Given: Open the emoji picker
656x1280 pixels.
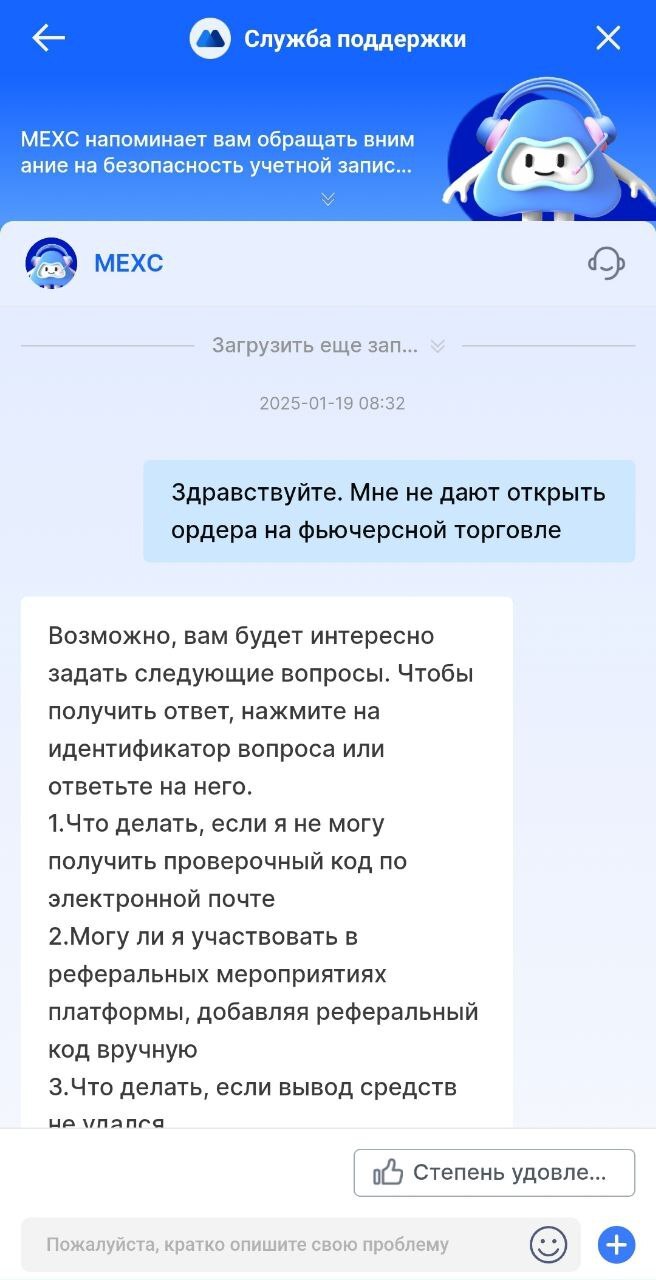Looking at the screenshot, I should [x=548, y=1245].
